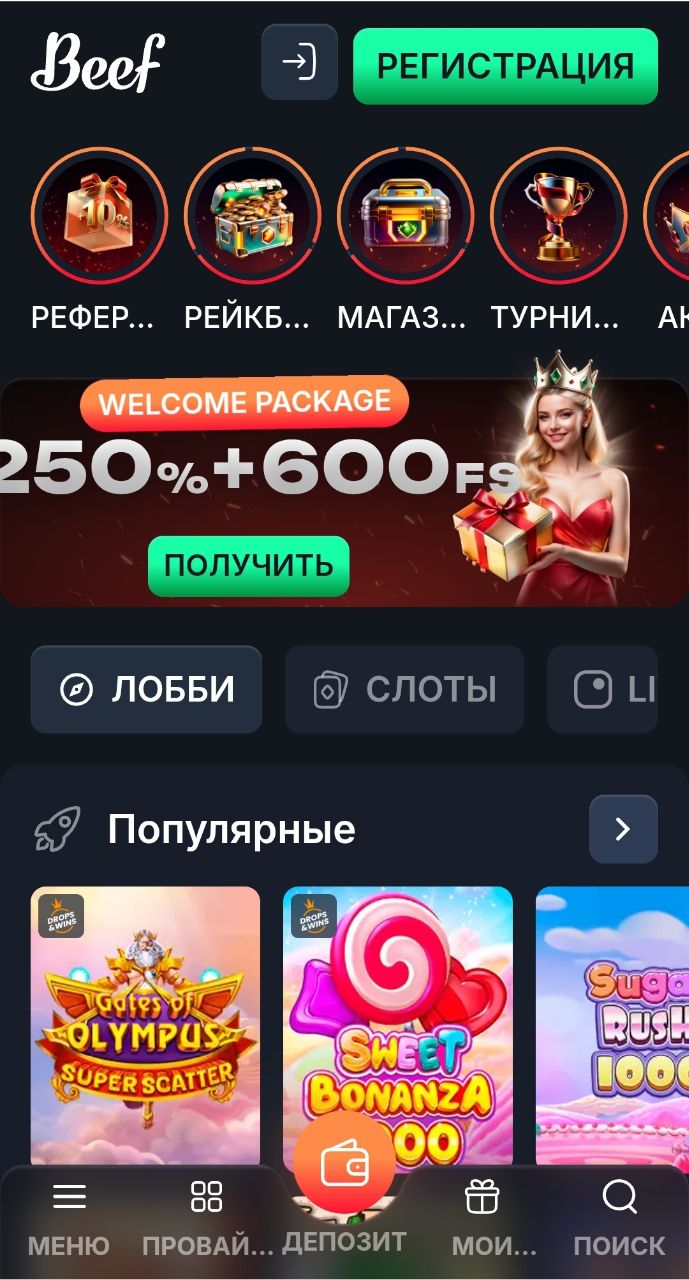Tap the Депозит wallet button
Image resolution: width=689 pixels, height=1280 pixels.
coord(344,1167)
